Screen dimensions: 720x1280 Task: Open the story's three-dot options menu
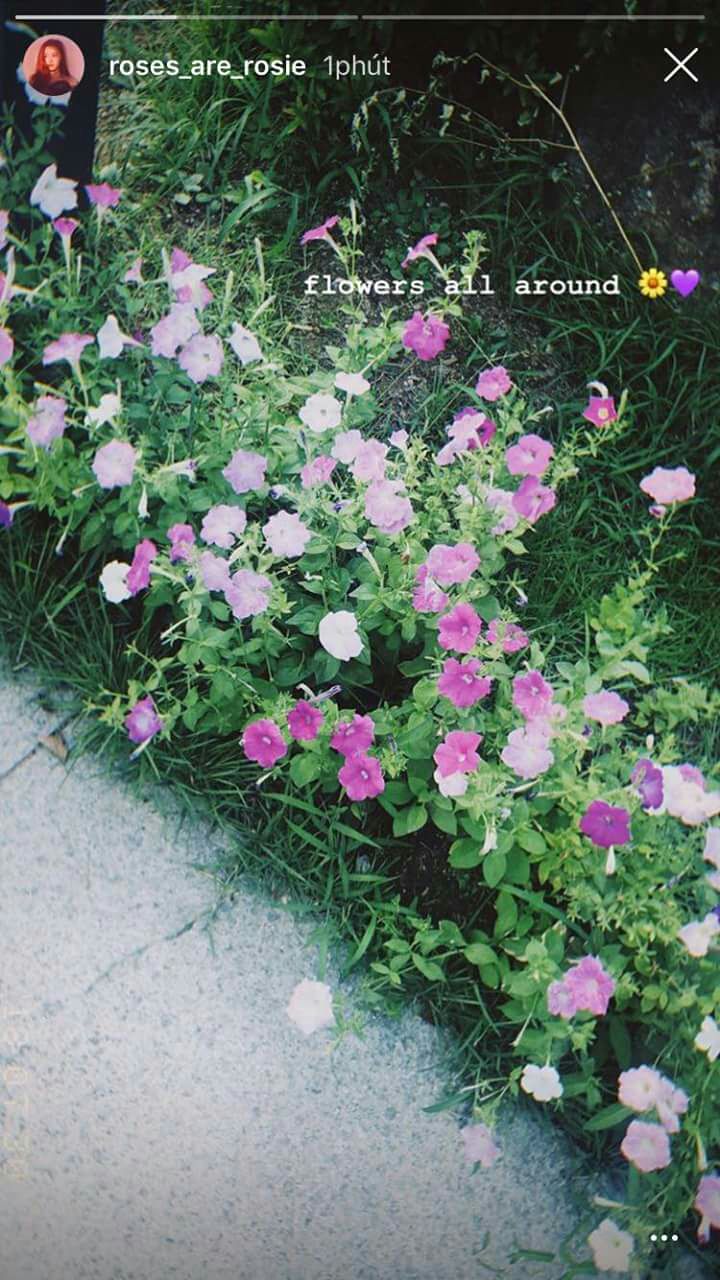[664, 1238]
